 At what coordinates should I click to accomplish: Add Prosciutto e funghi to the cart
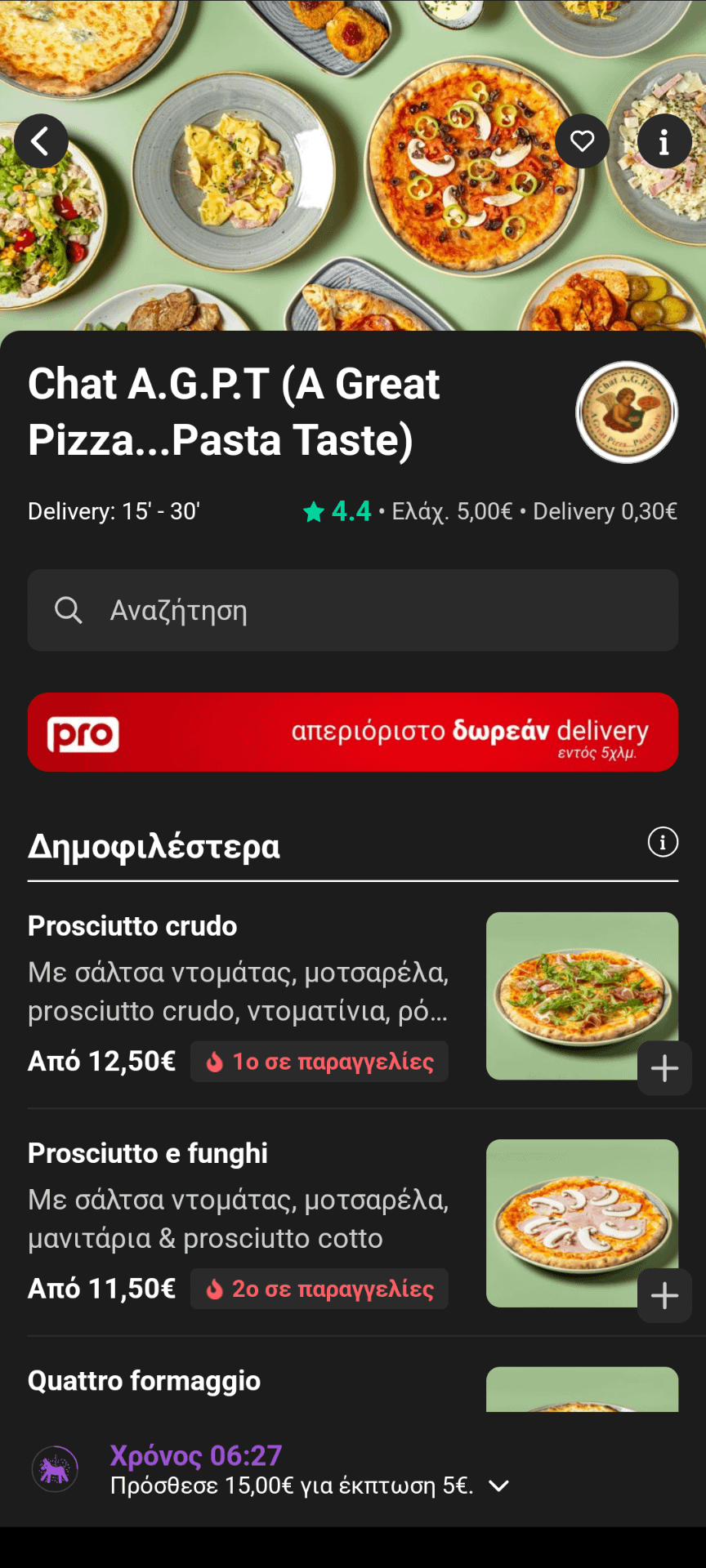coord(664,1295)
